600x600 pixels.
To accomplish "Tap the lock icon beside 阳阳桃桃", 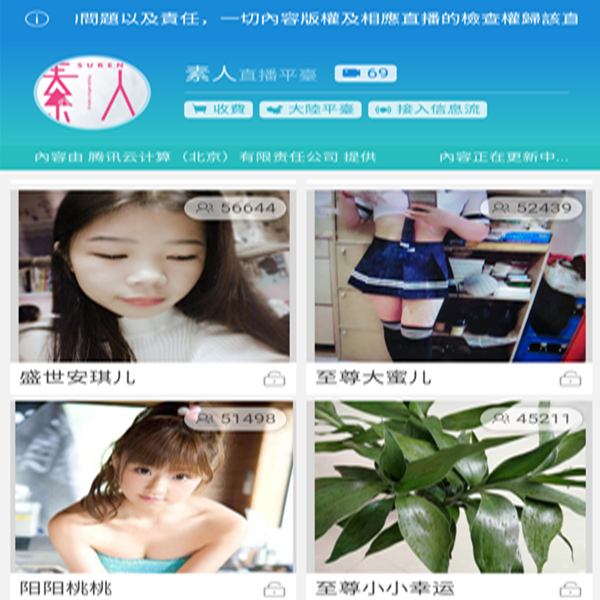I will pos(274,590).
